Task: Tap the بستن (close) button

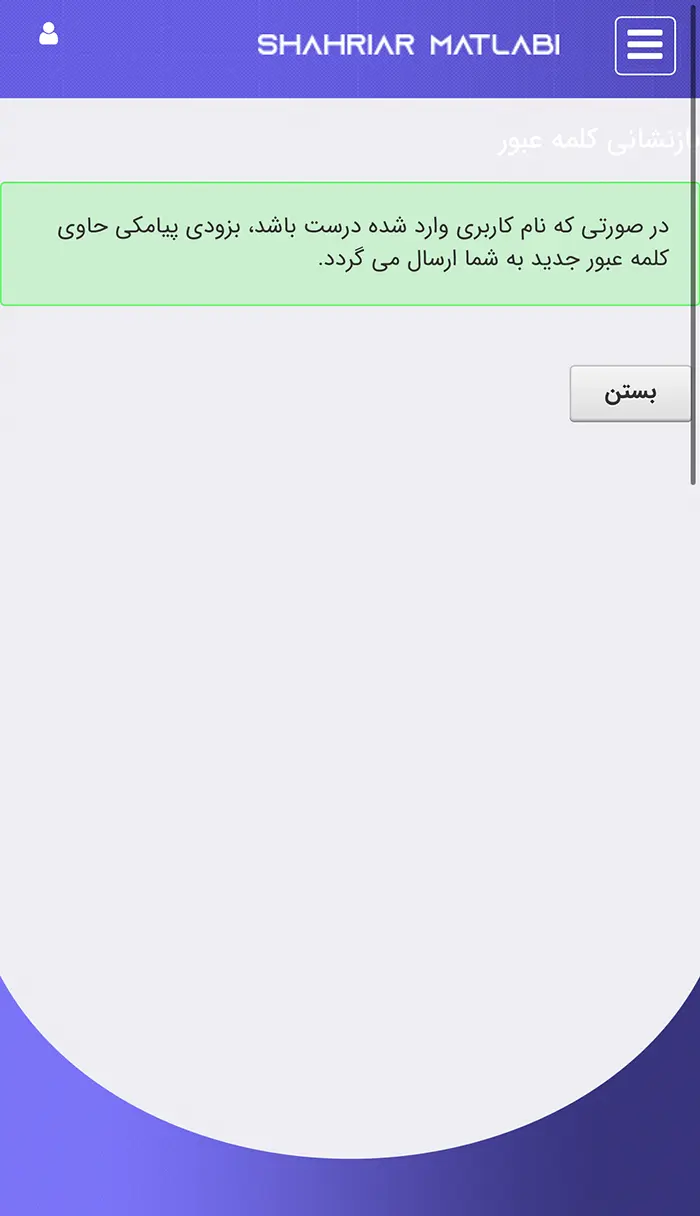Action: (630, 393)
